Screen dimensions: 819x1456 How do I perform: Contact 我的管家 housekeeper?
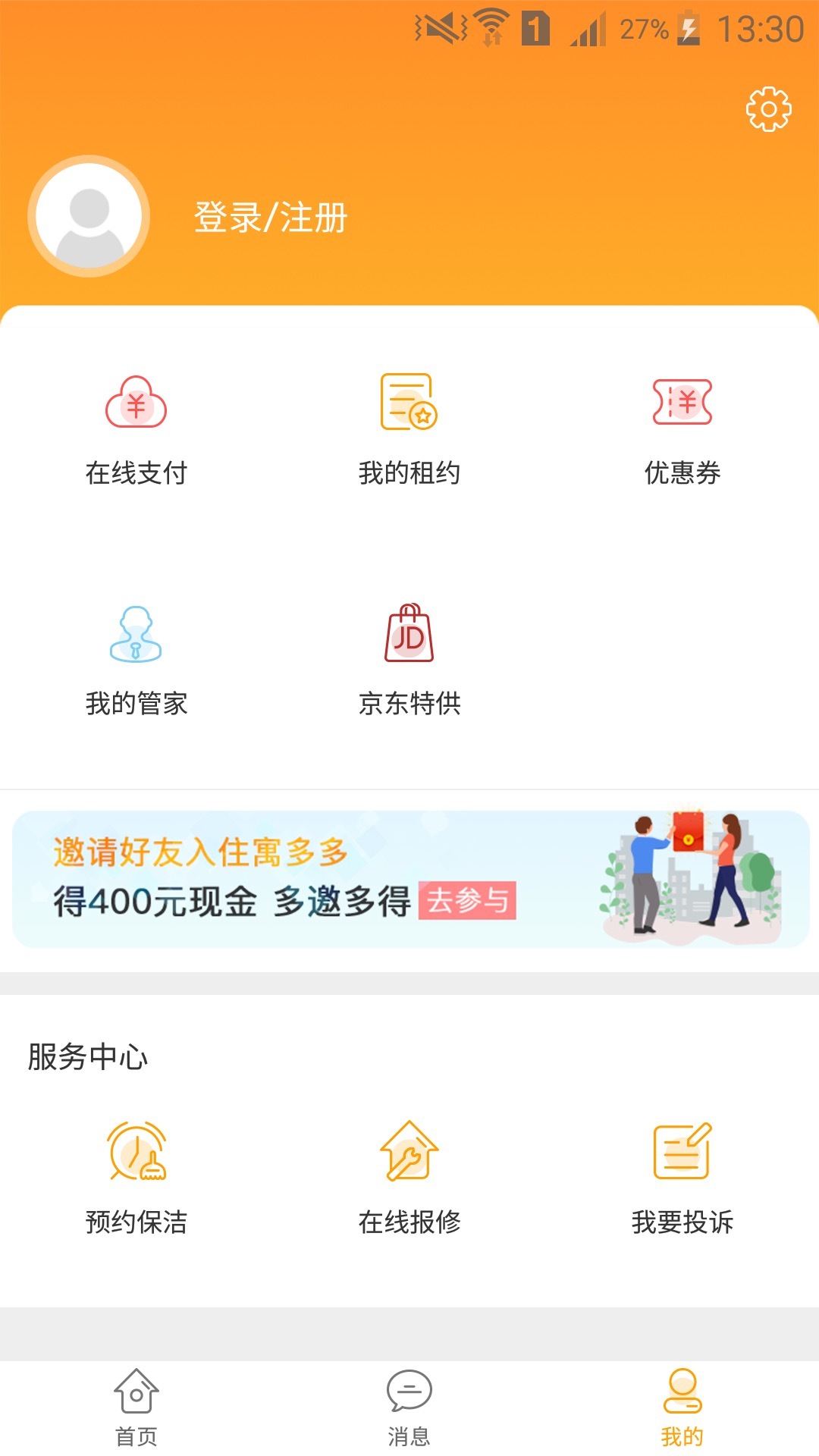coord(136,660)
